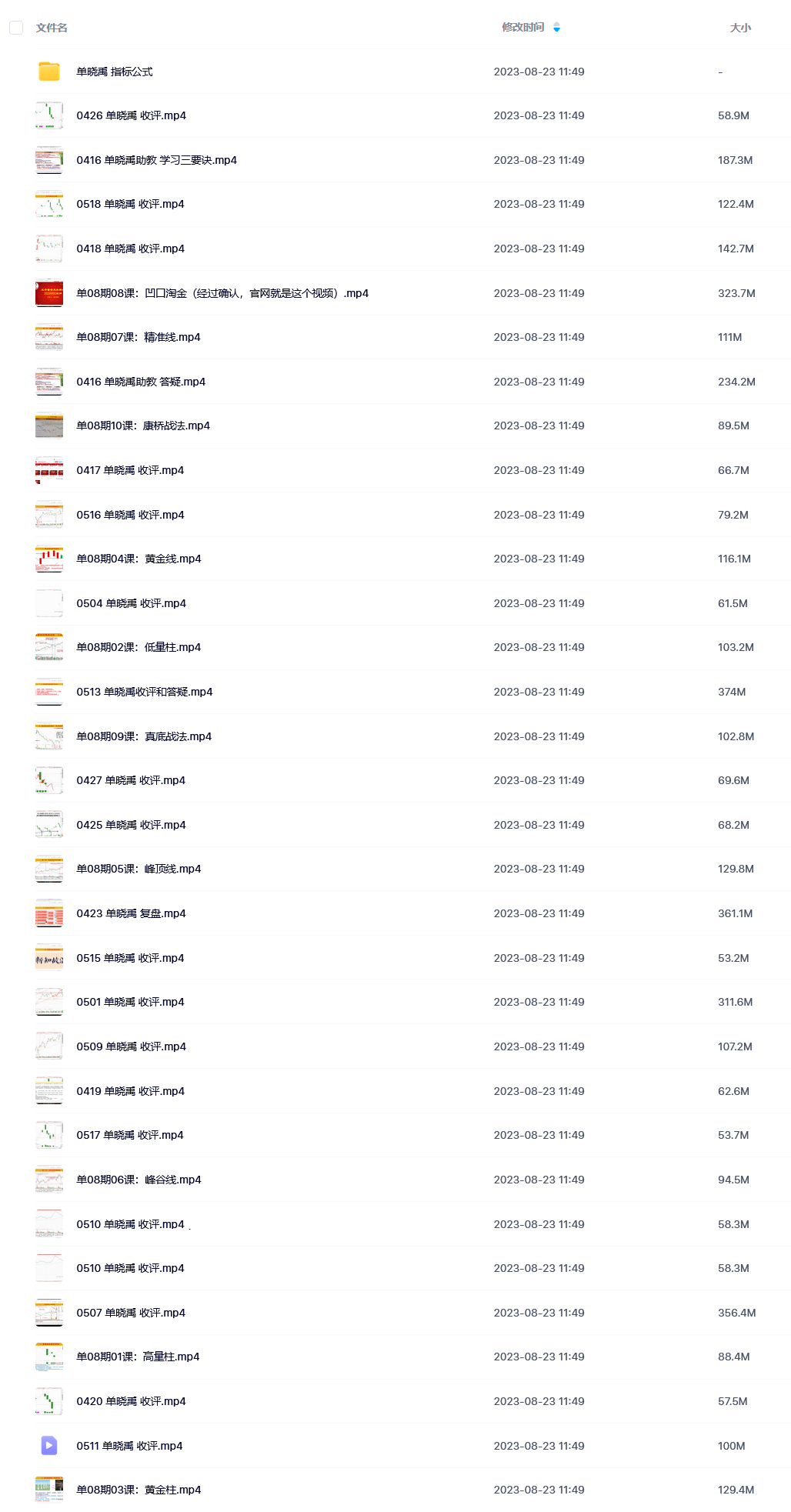Open 0507 单晓禹 收评.mp4
Viewport: 791px width, 1512px height.
131,1313
